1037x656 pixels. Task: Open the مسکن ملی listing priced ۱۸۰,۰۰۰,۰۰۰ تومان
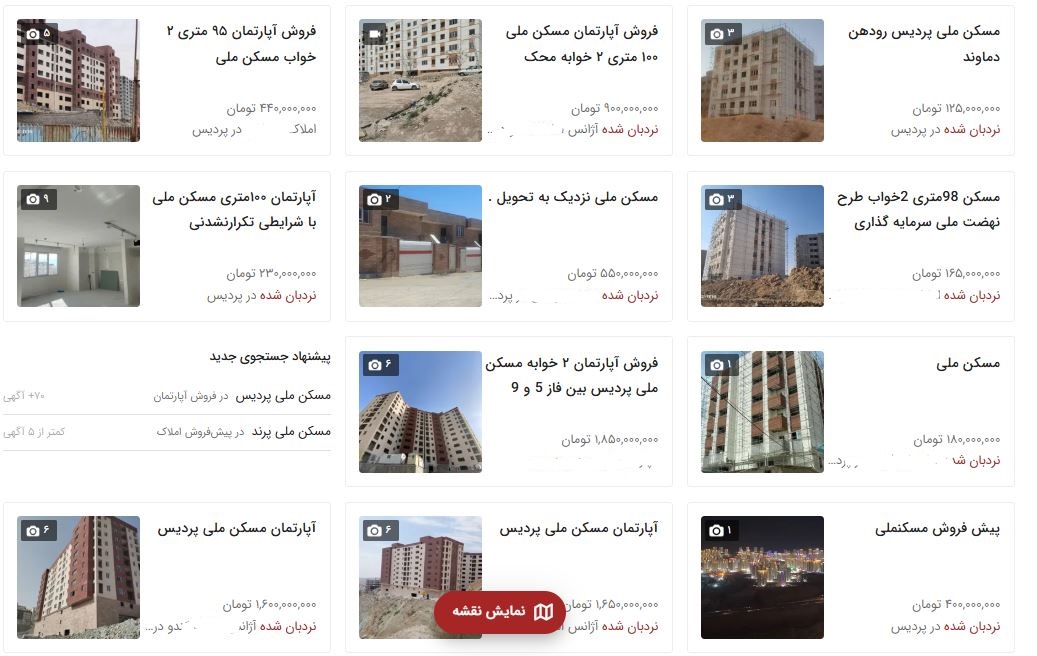[967, 364]
